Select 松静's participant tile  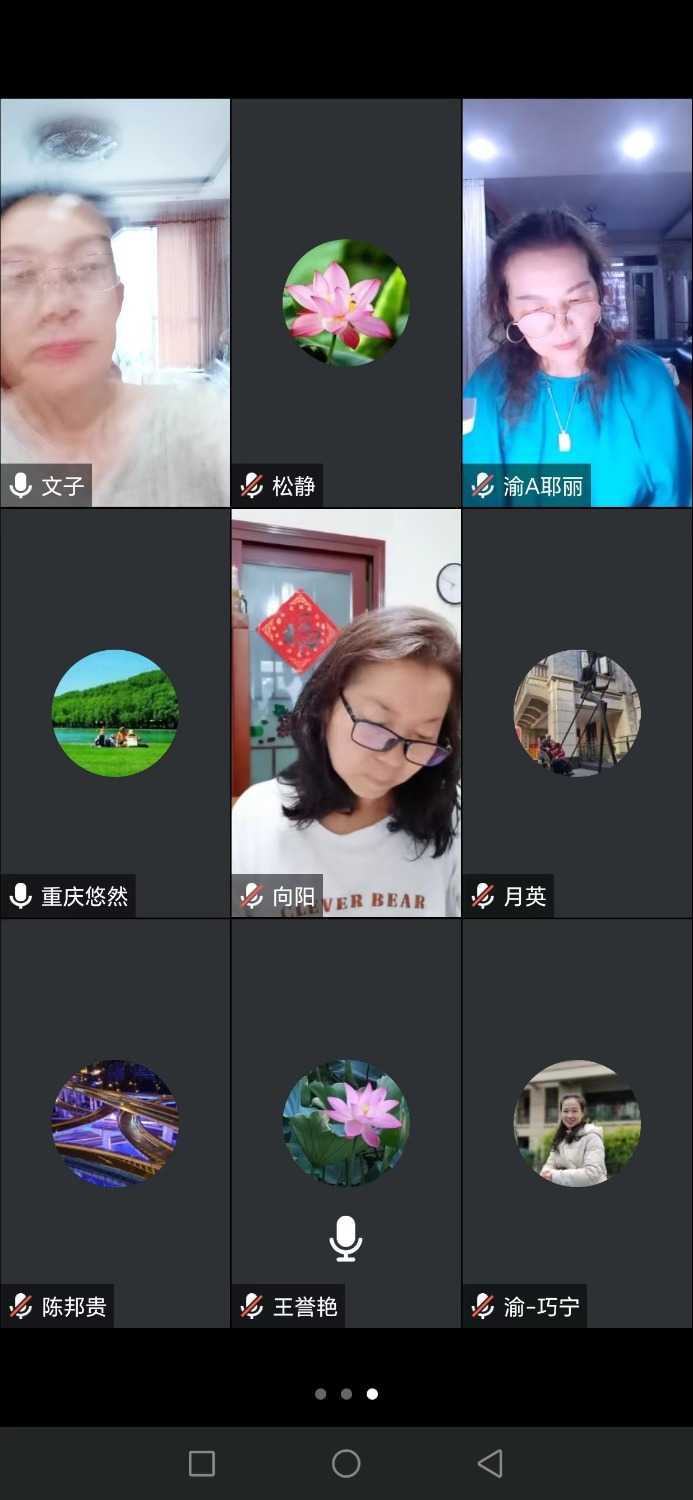pos(346,302)
